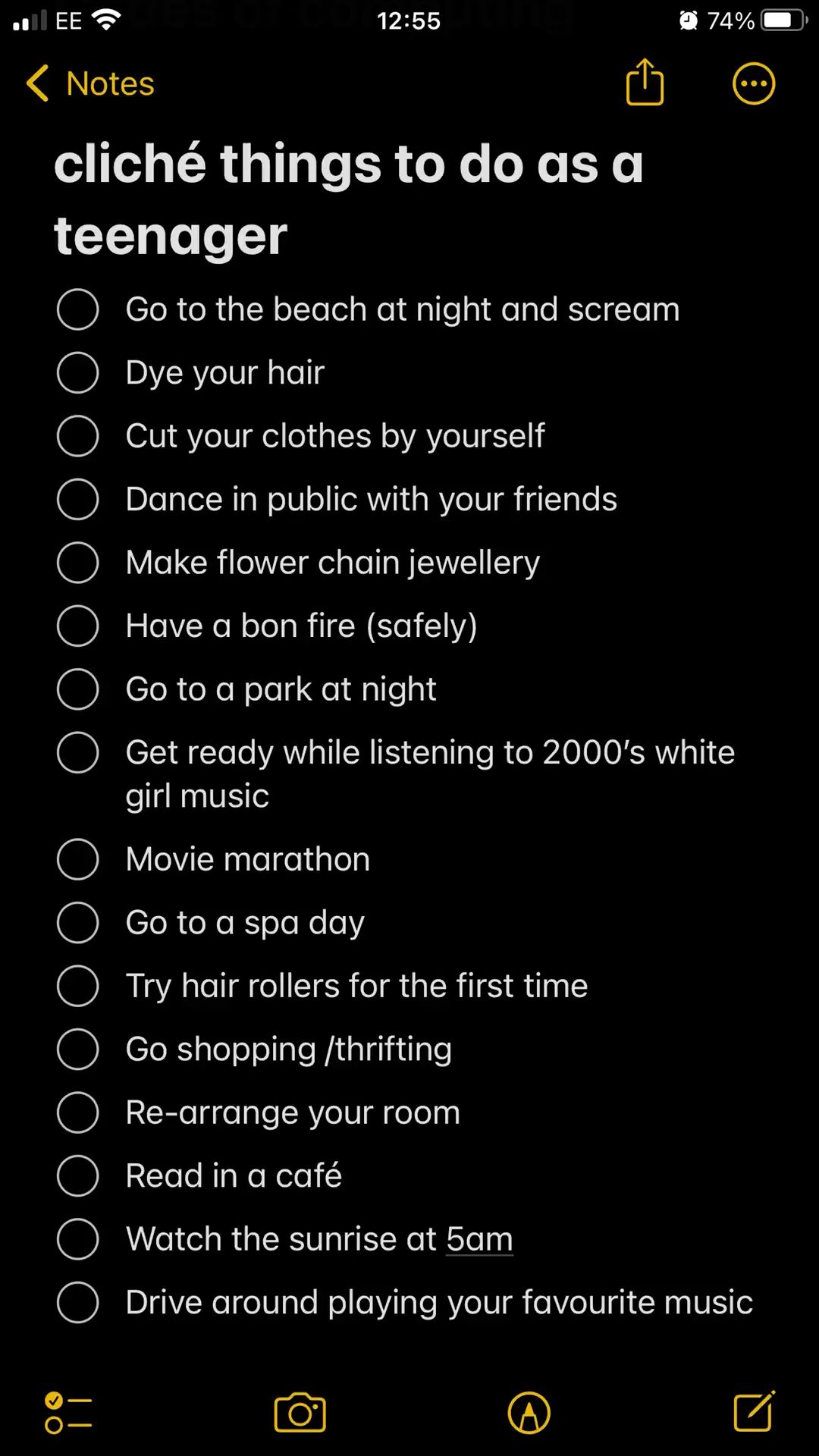Create a new note
819x1456 pixels.
(754, 1412)
